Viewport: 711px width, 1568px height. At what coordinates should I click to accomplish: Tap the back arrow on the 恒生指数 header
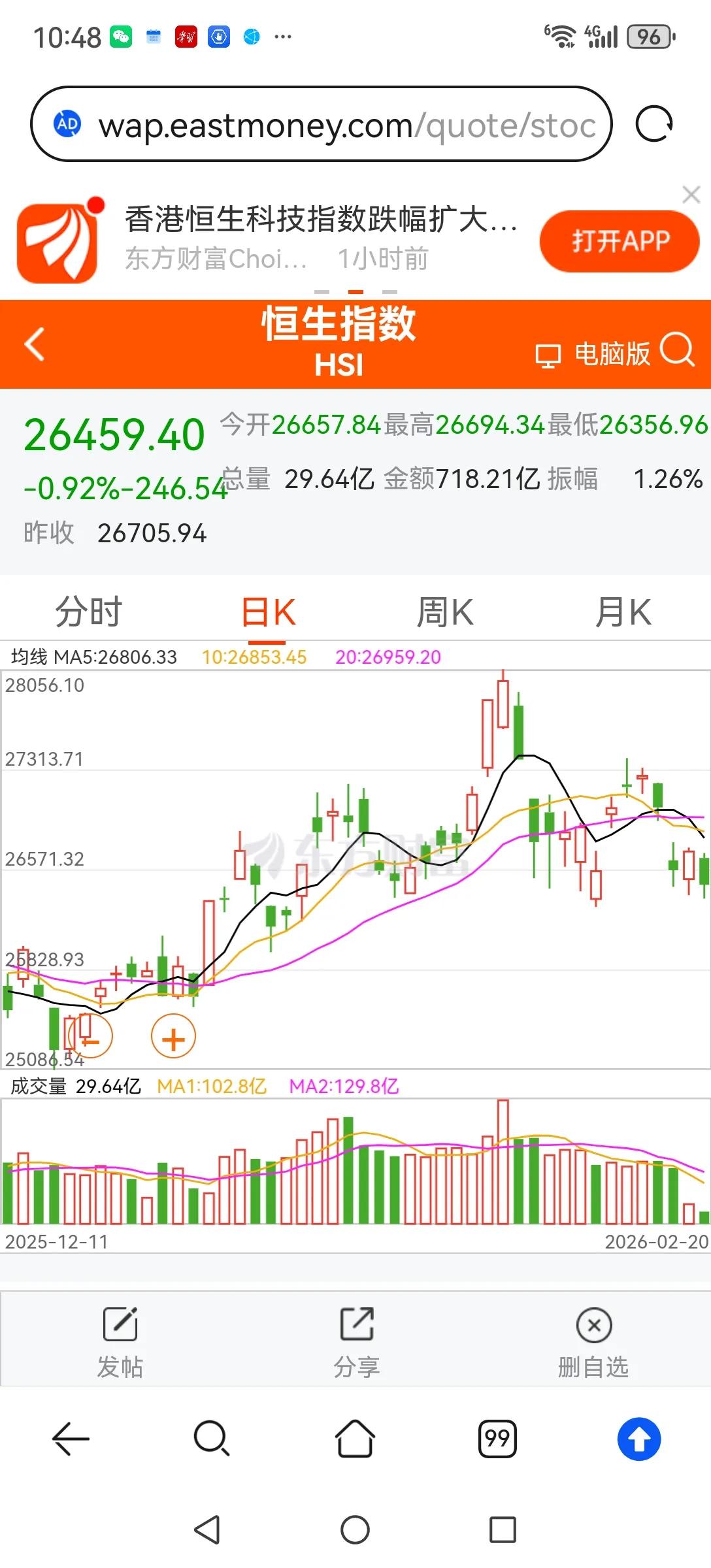34,344
